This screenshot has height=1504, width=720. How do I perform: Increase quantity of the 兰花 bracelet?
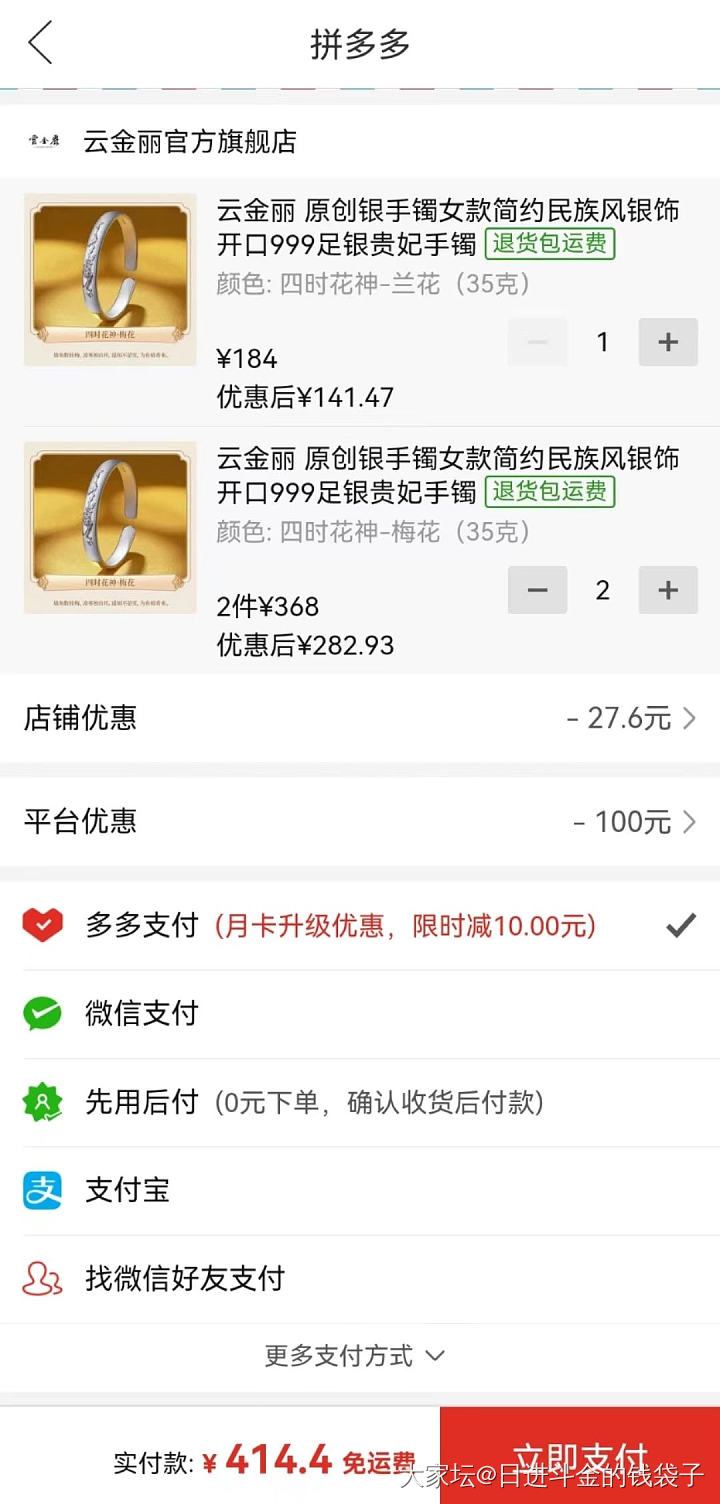667,342
